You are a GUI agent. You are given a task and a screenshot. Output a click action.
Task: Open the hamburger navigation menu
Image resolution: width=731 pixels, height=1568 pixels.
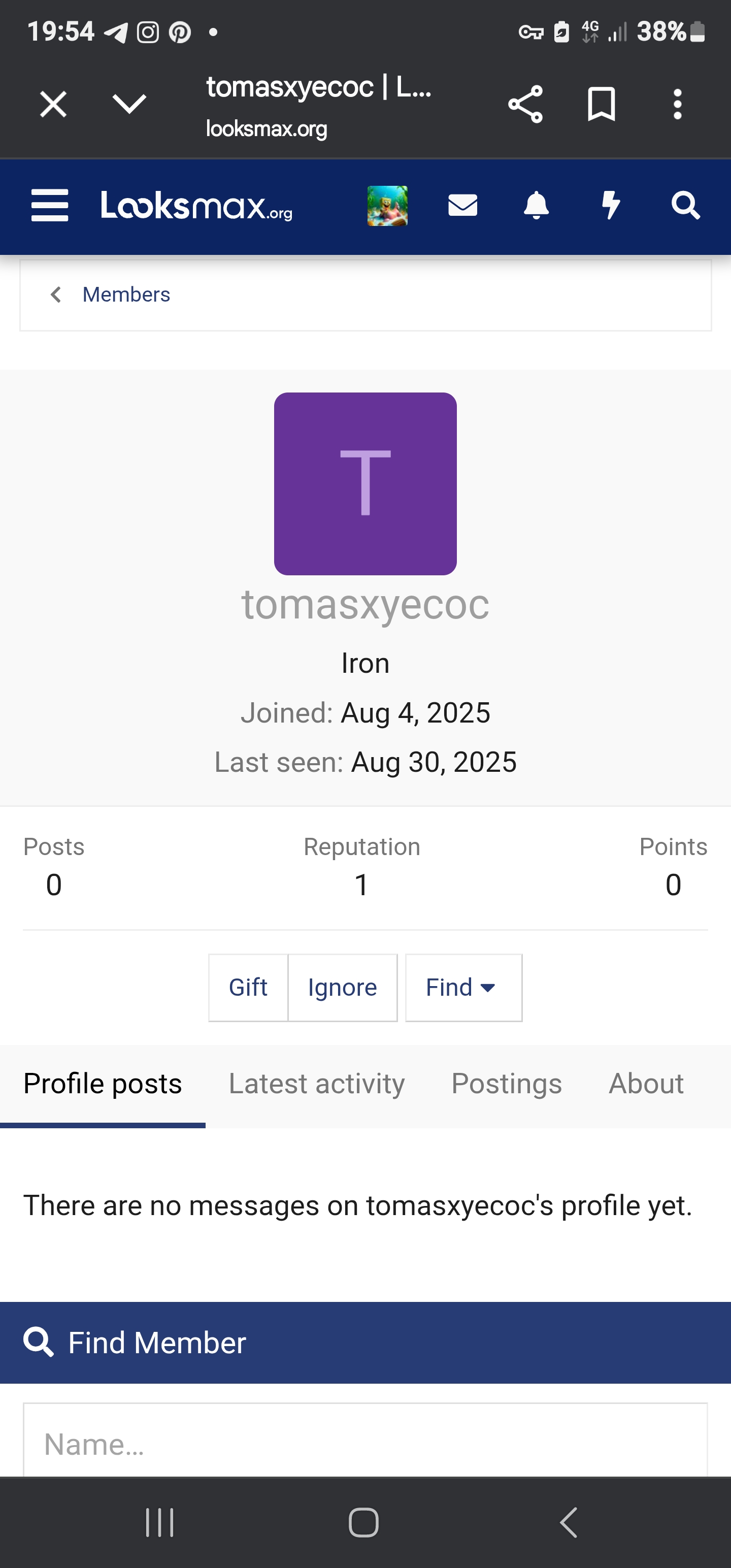point(50,205)
